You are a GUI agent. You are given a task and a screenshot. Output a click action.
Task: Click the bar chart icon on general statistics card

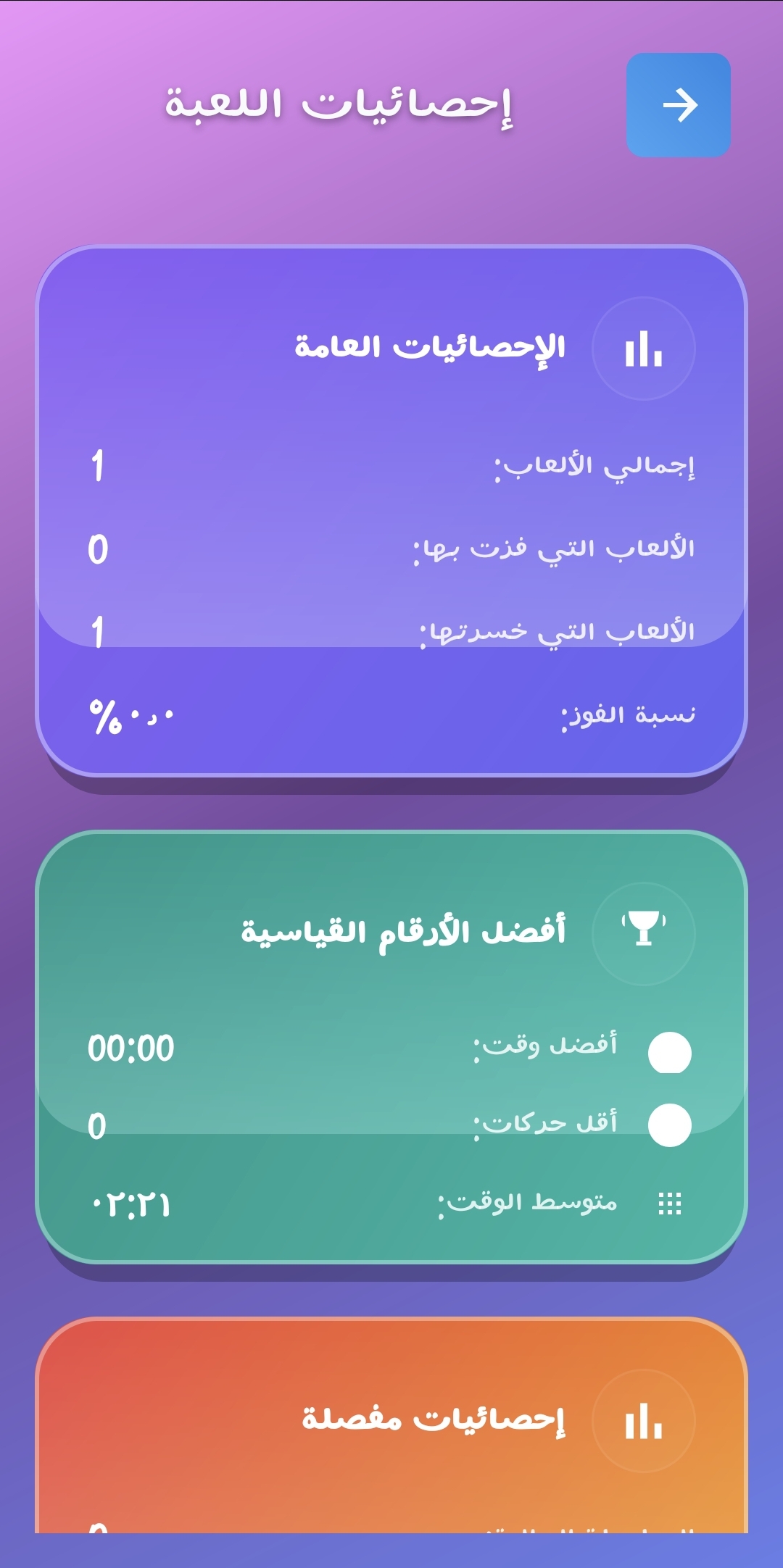[x=643, y=349]
